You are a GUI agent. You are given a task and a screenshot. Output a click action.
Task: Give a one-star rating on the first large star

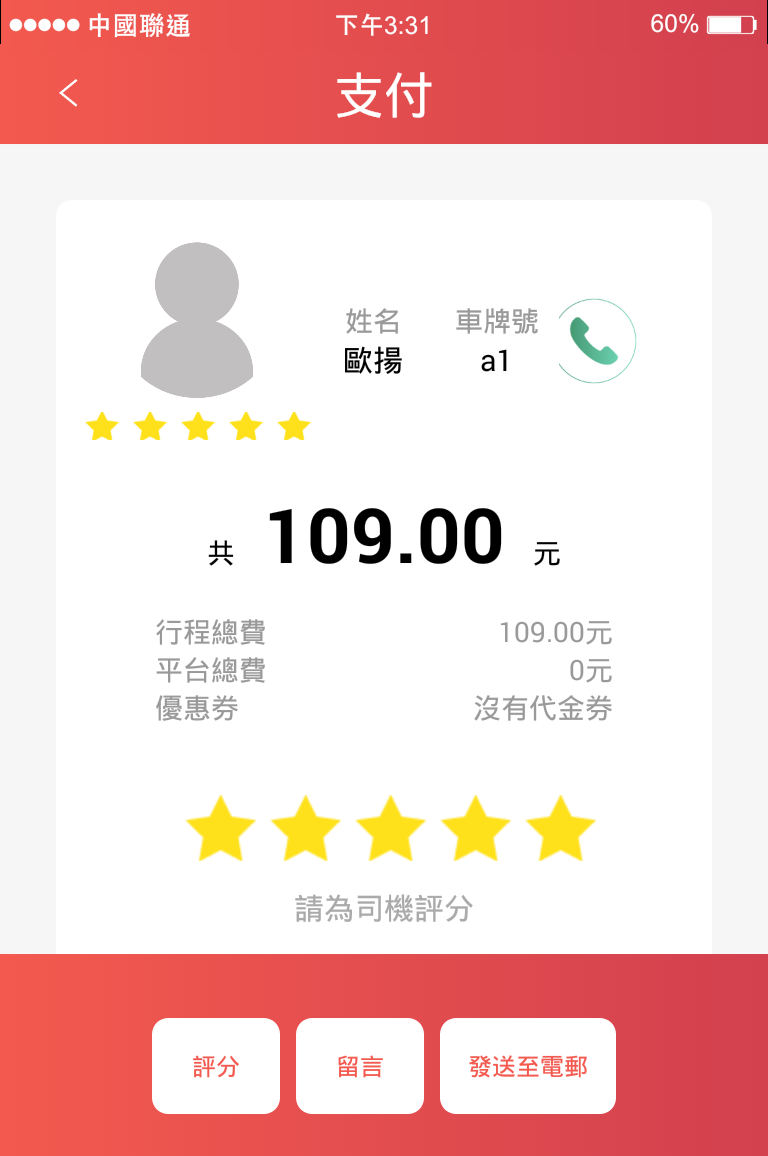tap(218, 830)
